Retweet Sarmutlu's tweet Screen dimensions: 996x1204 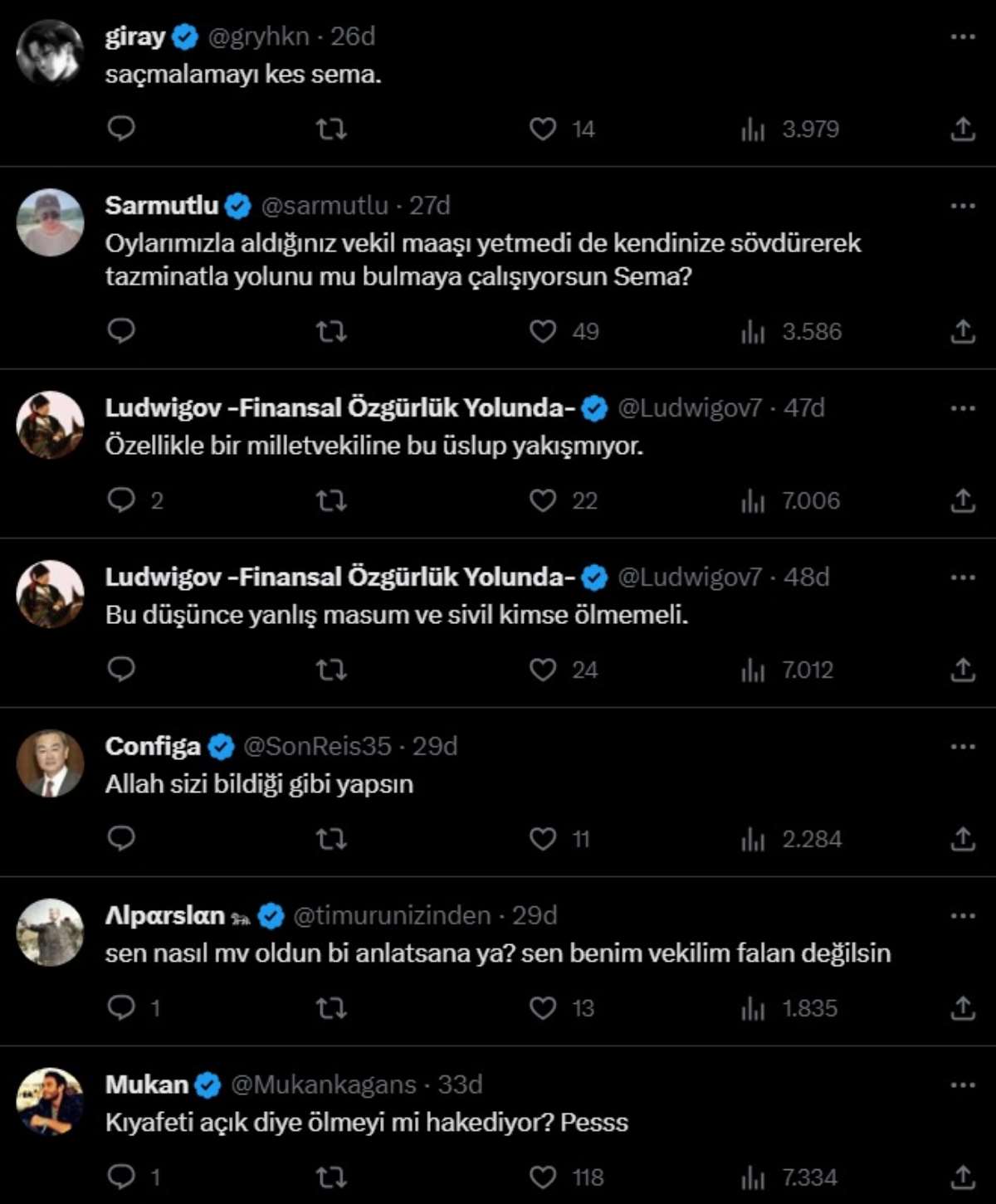(331, 332)
